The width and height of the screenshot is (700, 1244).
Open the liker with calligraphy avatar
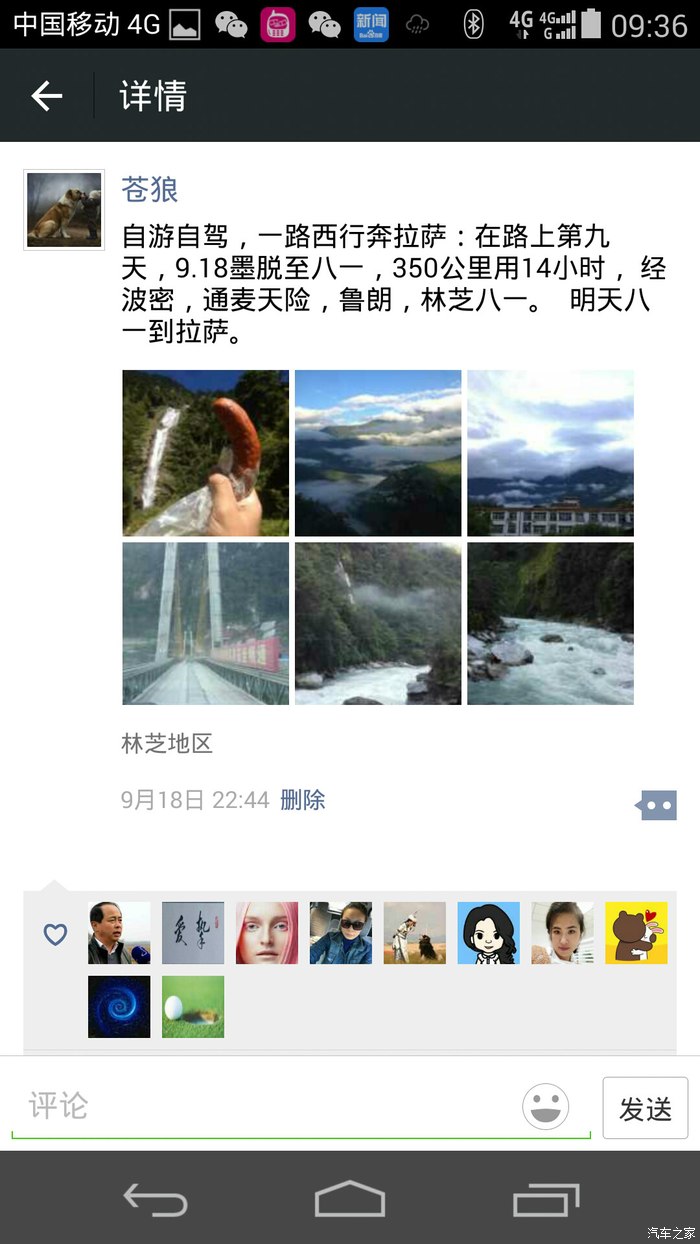pos(193,933)
